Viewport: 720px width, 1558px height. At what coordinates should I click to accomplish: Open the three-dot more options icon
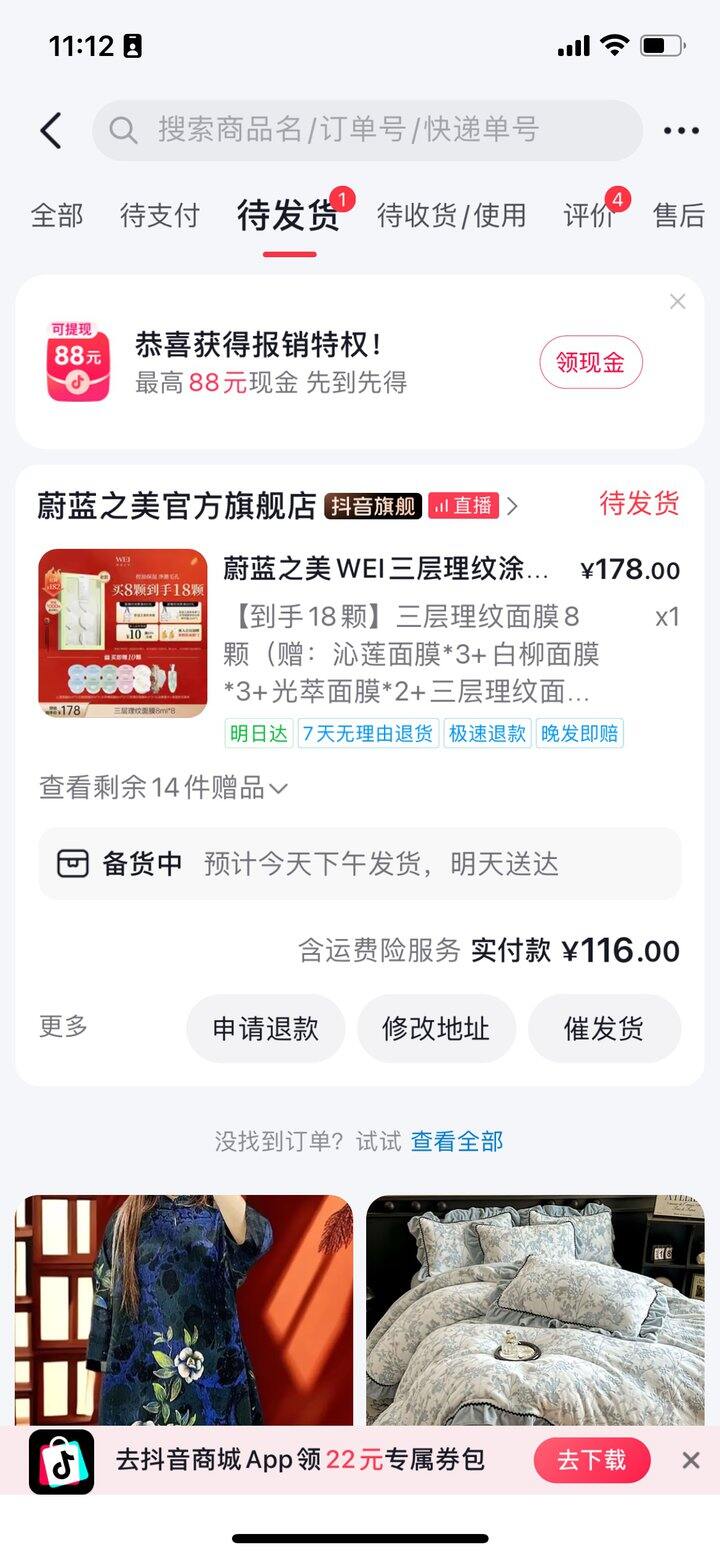point(681,130)
